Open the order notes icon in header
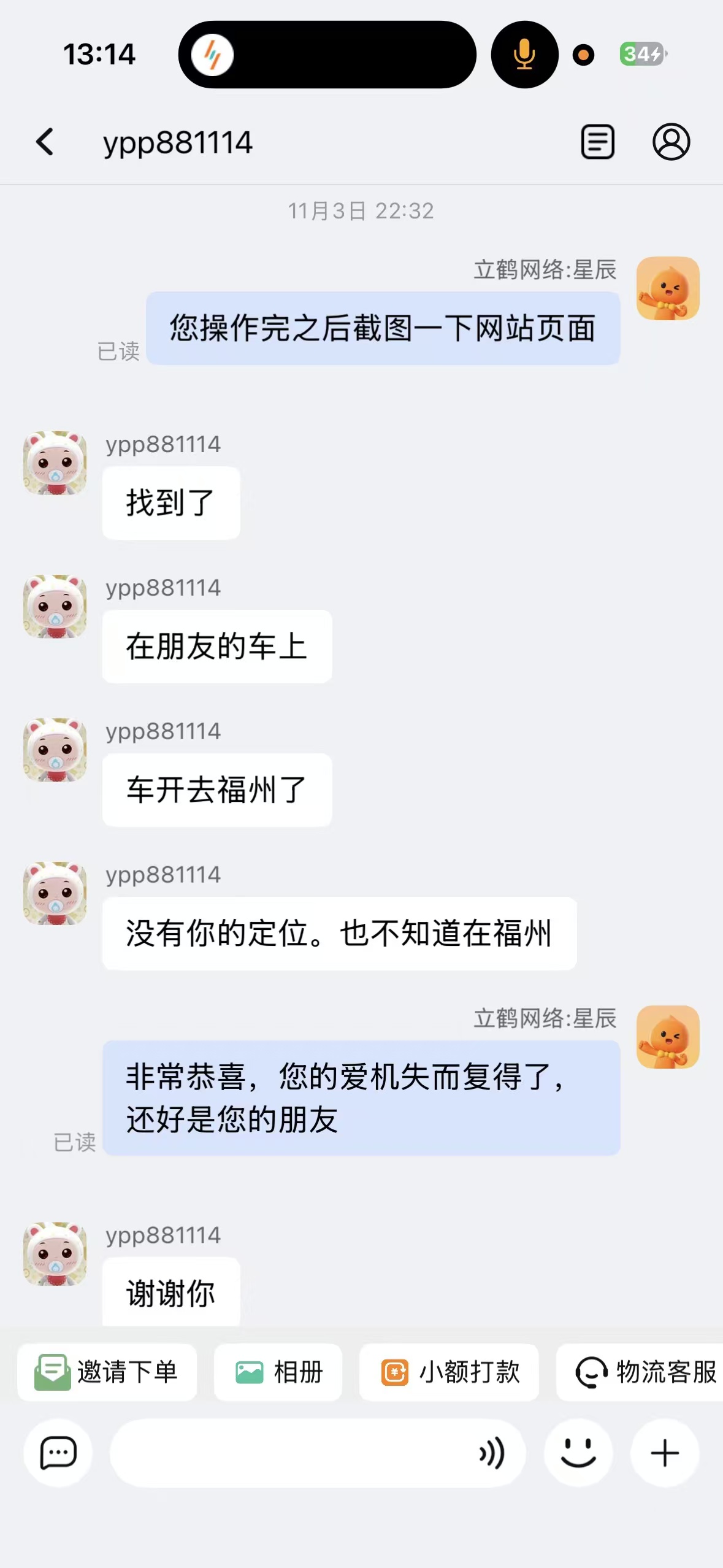The image size is (723, 1568). (597, 142)
